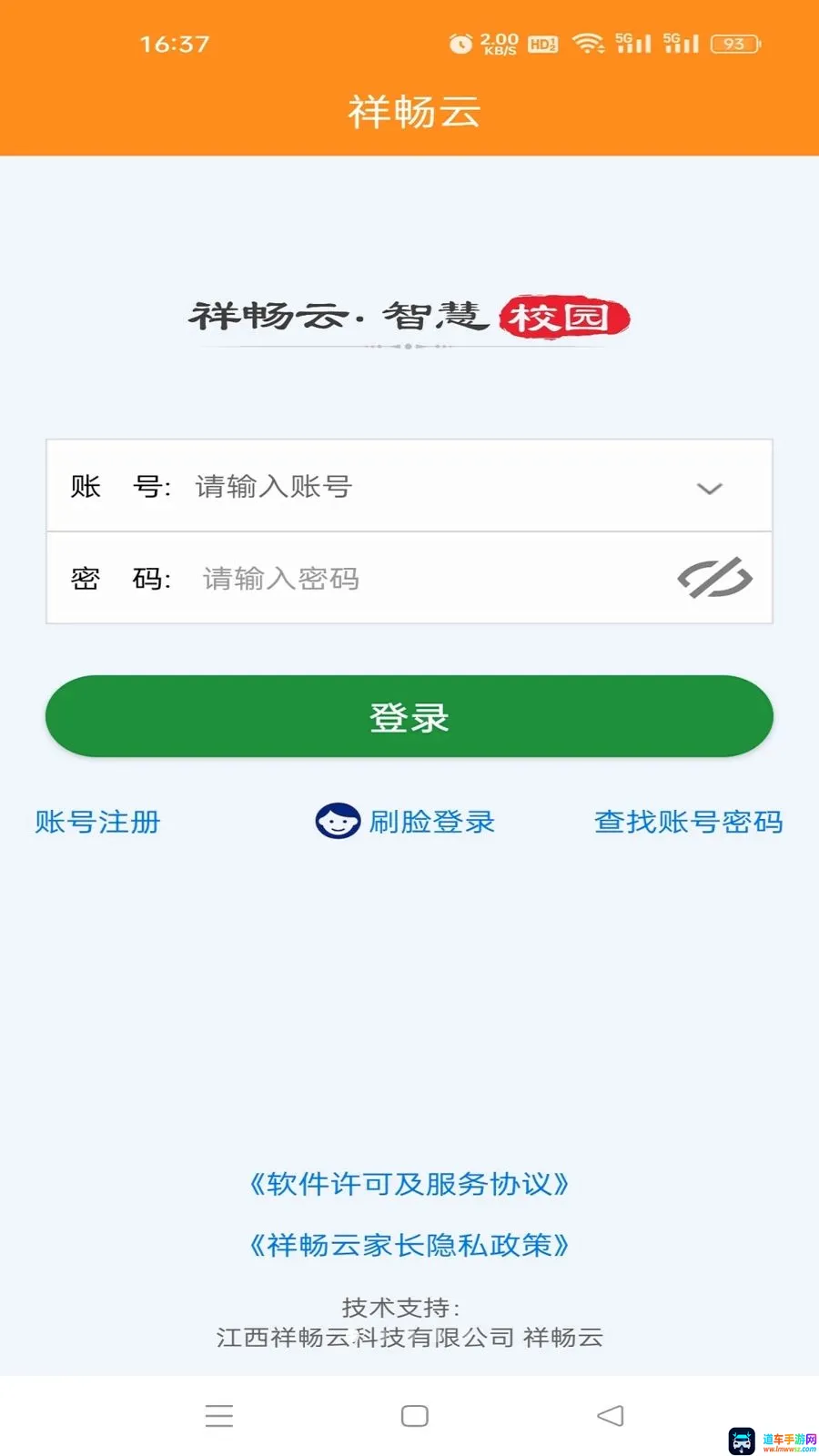Open 查找账号密码 to recover credentials
The image size is (819, 1456).
[x=689, y=822]
